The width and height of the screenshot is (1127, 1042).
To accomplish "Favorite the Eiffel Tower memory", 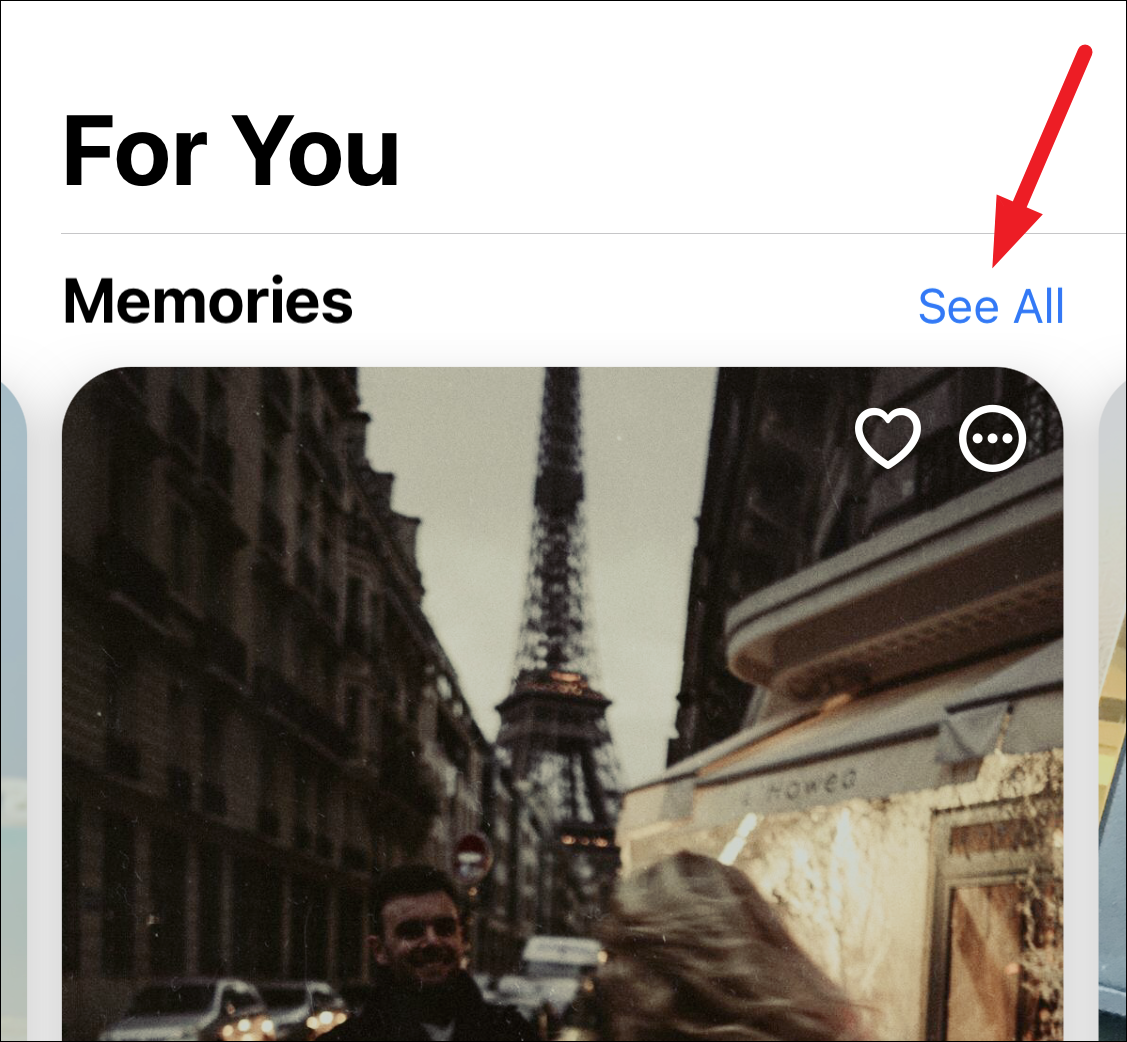I will click(887, 439).
